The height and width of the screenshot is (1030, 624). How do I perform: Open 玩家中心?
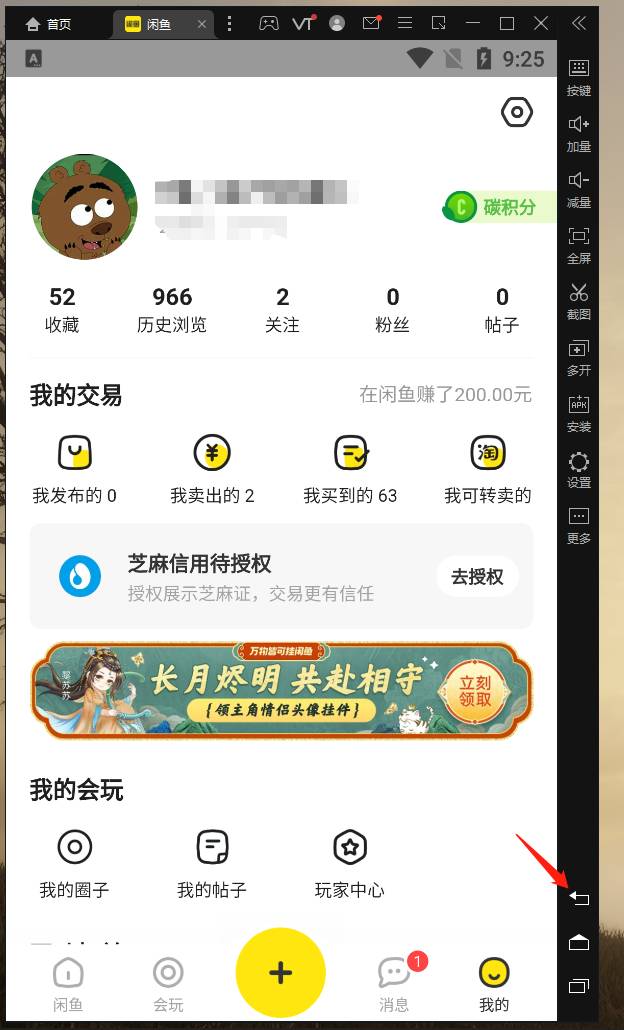pos(349,864)
